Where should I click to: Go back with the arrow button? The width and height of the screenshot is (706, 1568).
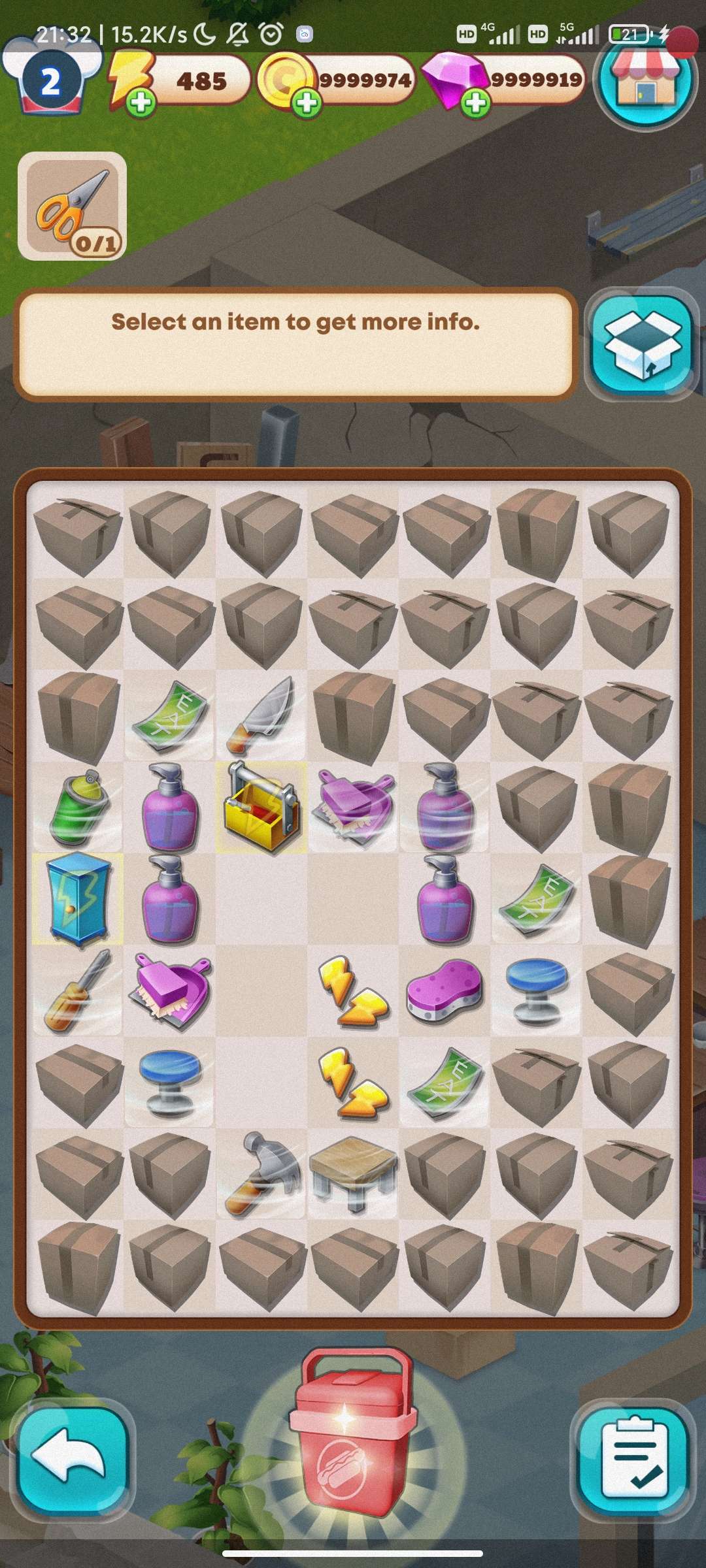(72, 1461)
